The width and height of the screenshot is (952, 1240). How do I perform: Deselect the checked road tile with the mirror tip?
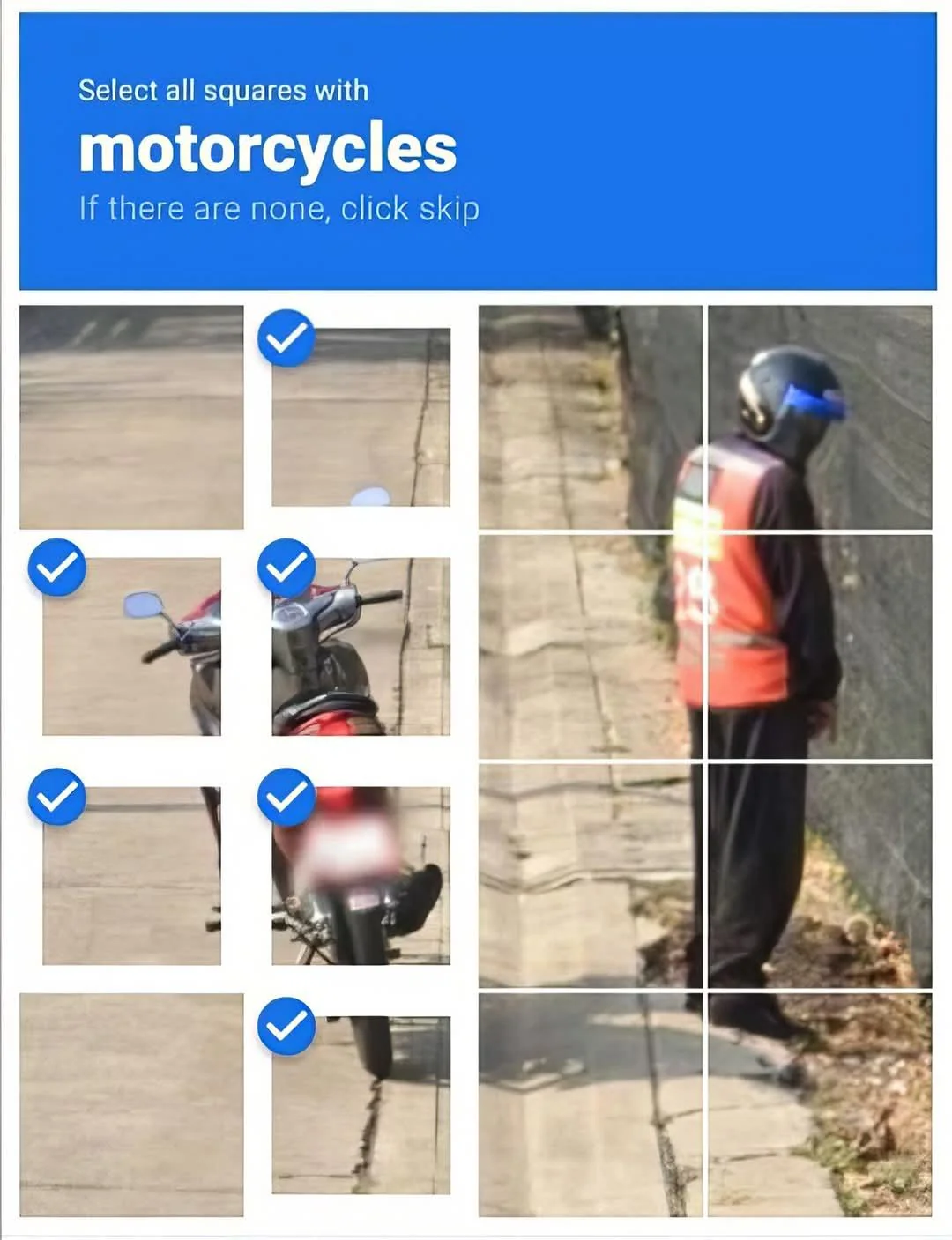point(361,417)
